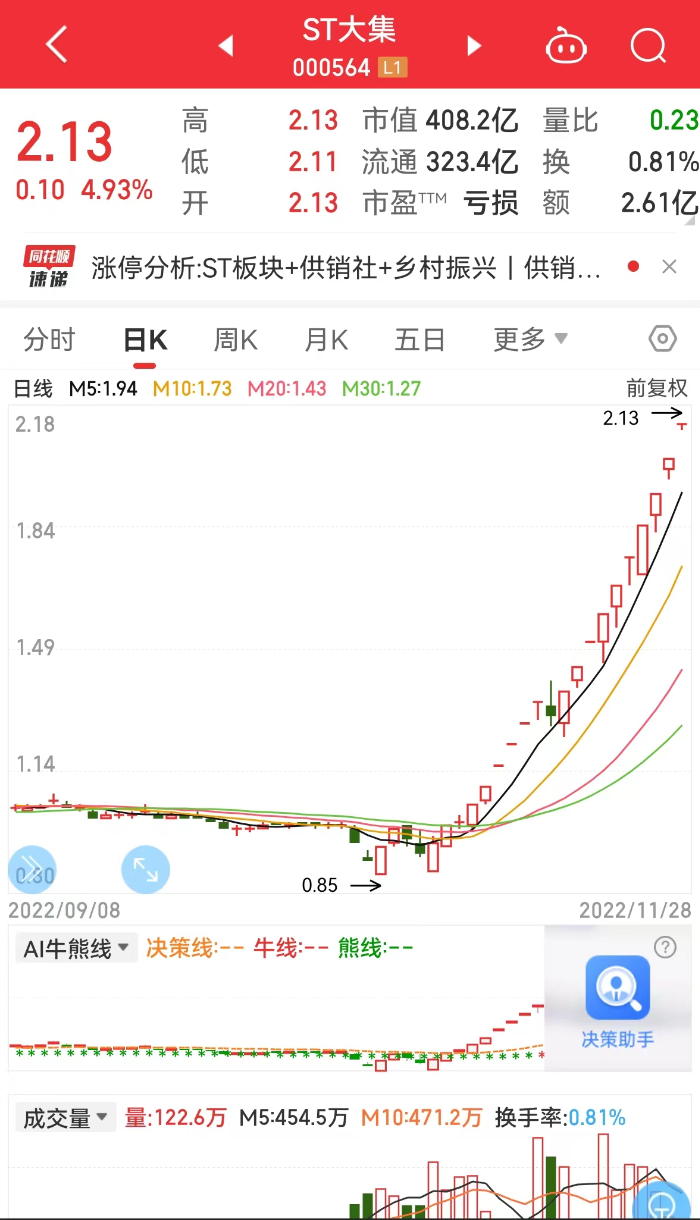Go back using the top-left arrow

click(x=56, y=45)
